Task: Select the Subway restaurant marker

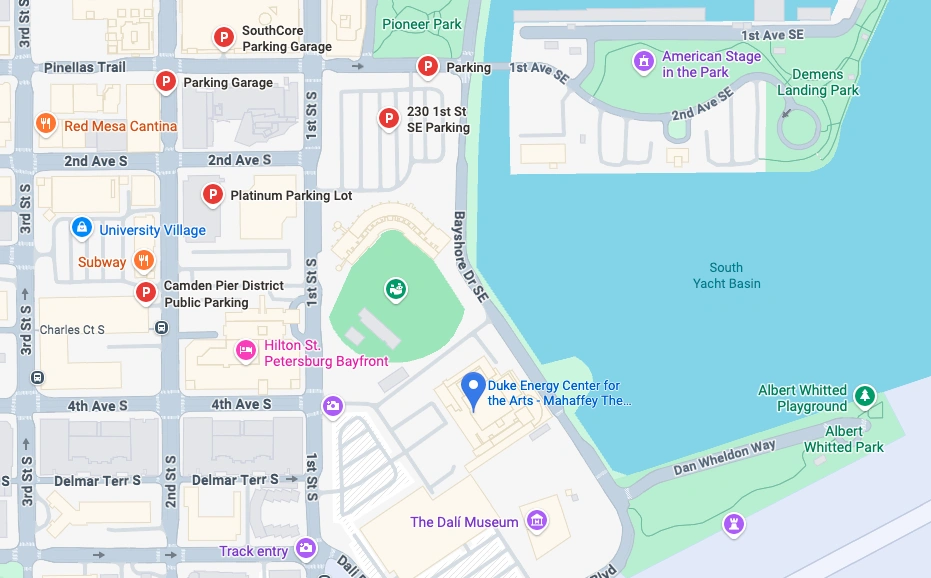Action: (143, 260)
